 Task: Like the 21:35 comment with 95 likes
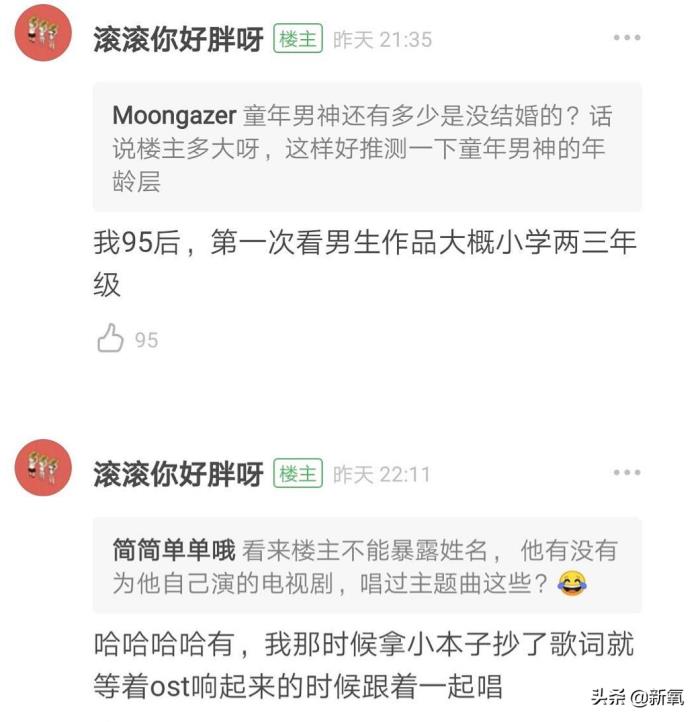110,339
